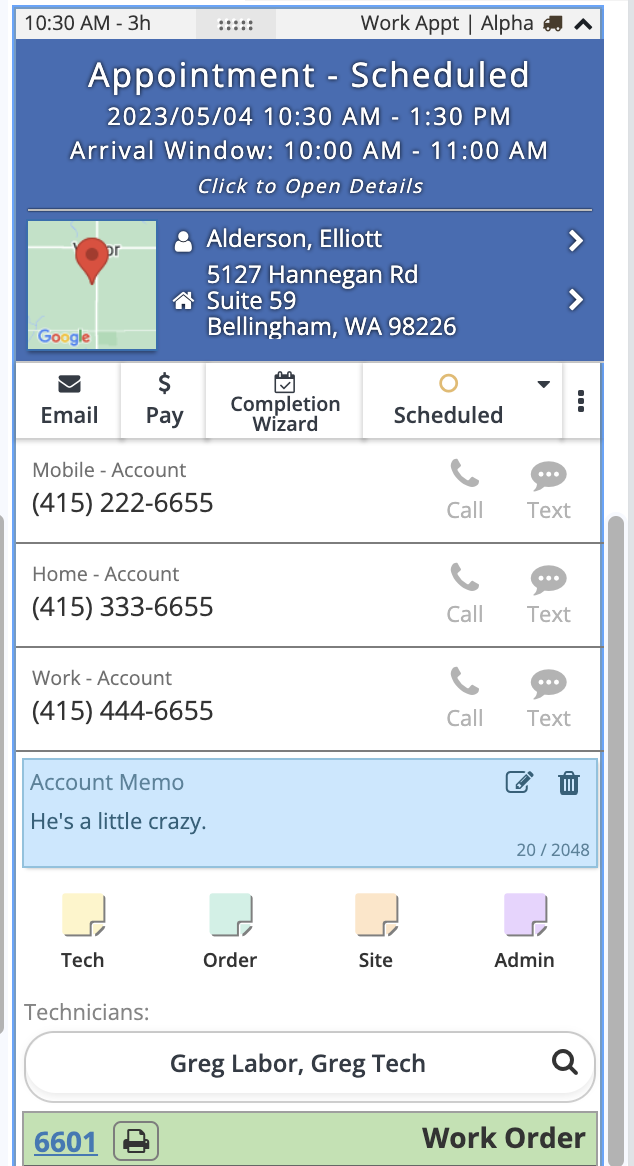Open the Pay option

(164, 401)
